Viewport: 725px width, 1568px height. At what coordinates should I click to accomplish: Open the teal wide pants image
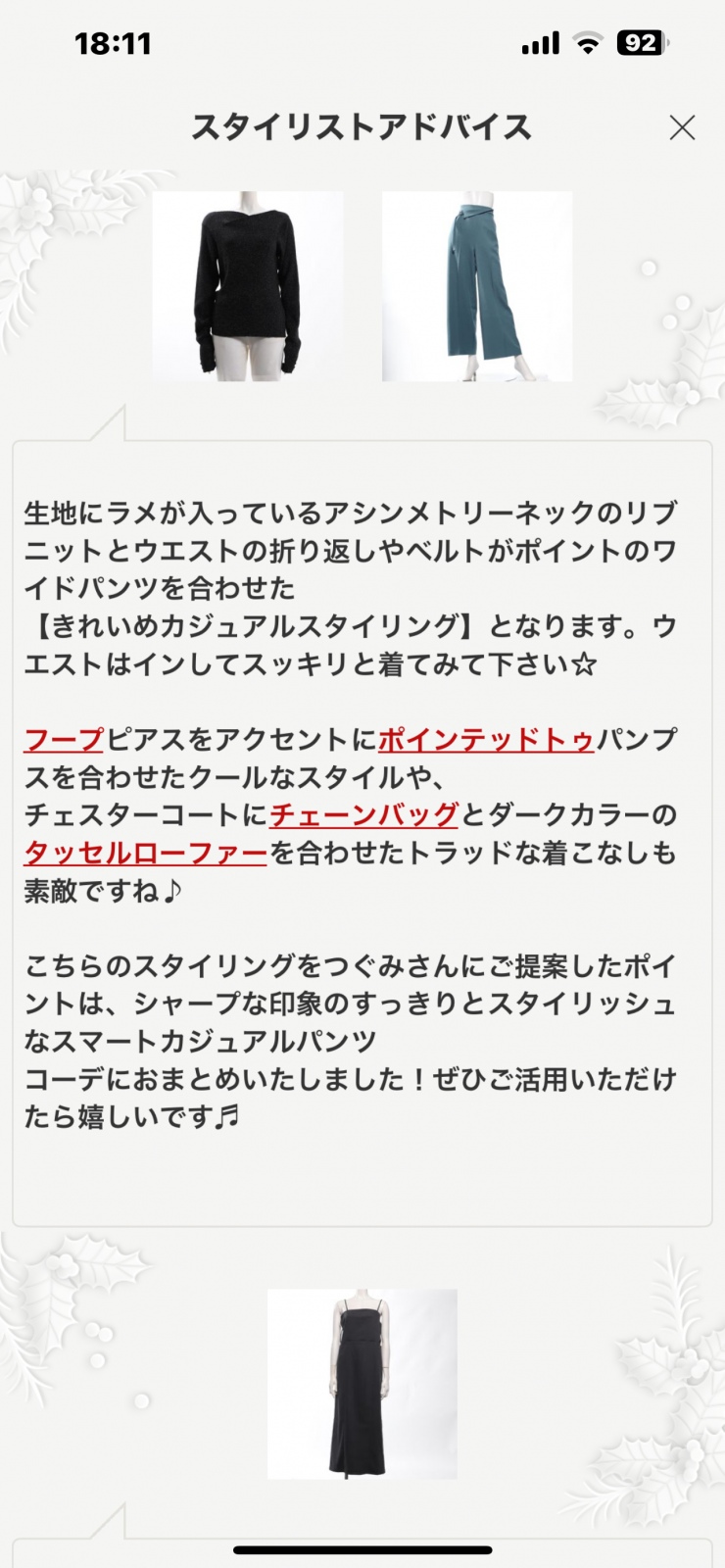(x=476, y=286)
